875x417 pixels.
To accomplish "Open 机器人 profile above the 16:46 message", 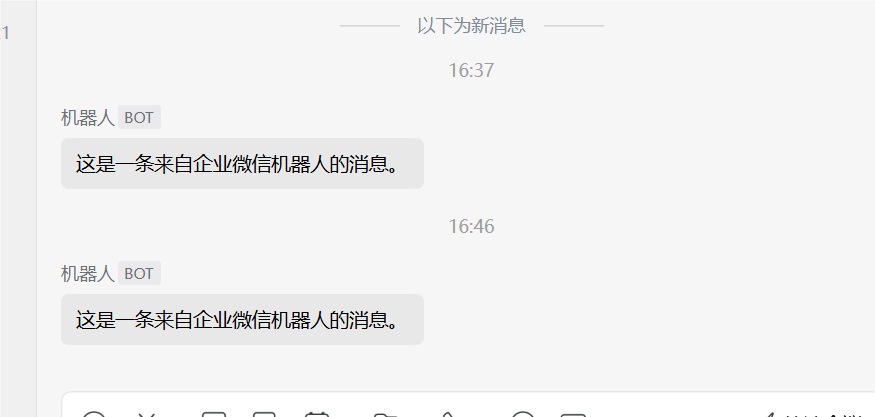I will (x=87, y=273).
